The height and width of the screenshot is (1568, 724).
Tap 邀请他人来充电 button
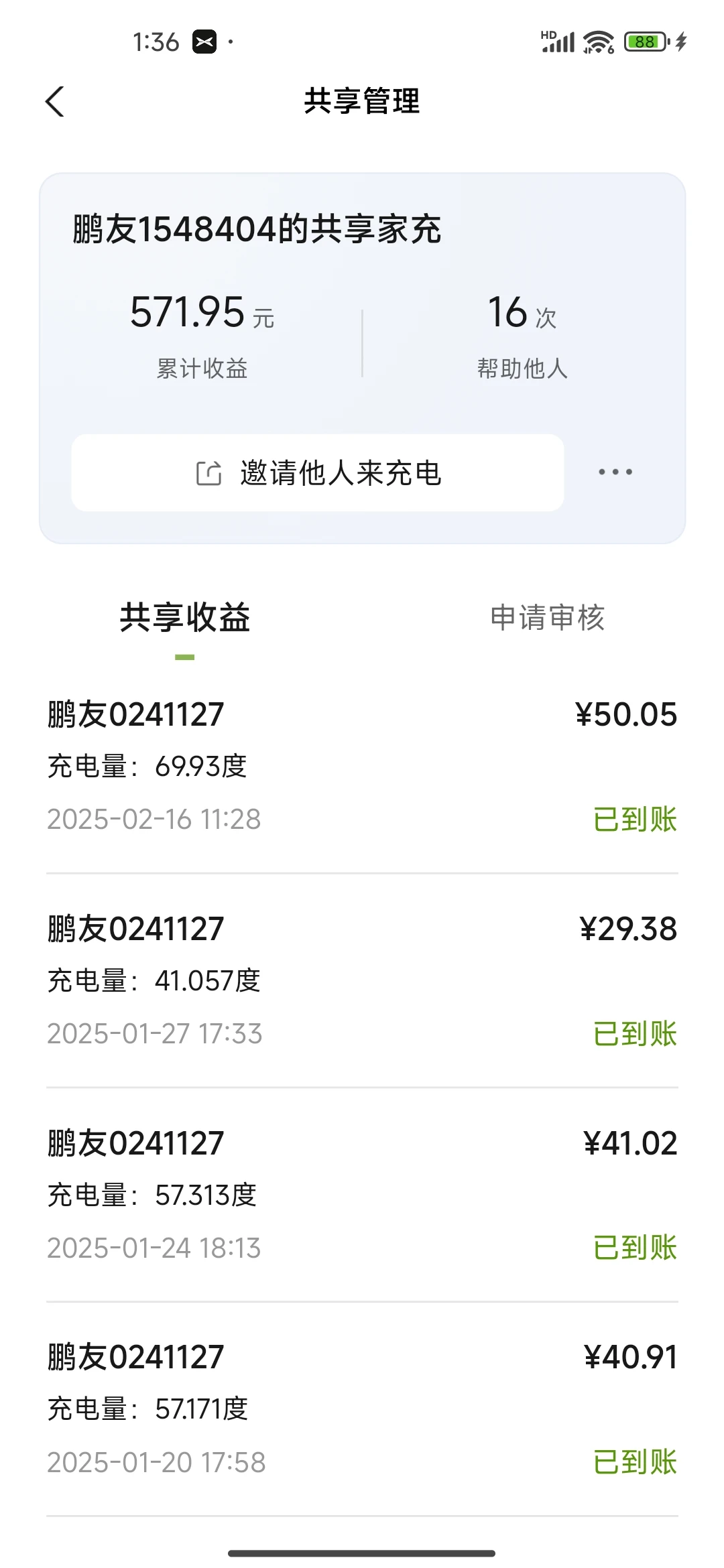[318, 472]
